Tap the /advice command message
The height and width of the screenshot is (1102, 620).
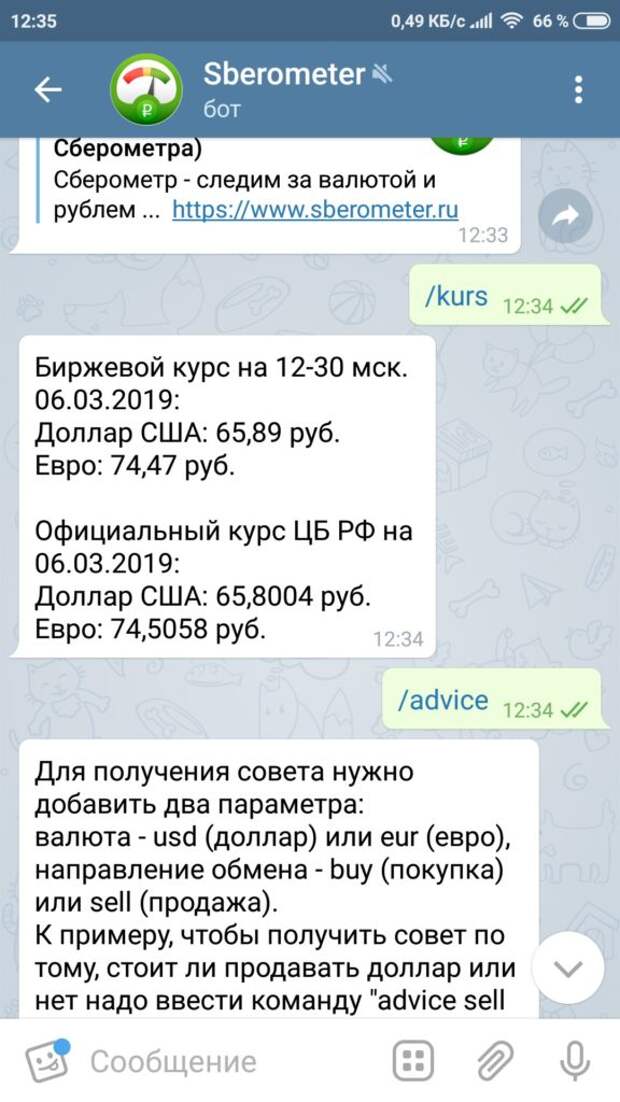coord(442,700)
